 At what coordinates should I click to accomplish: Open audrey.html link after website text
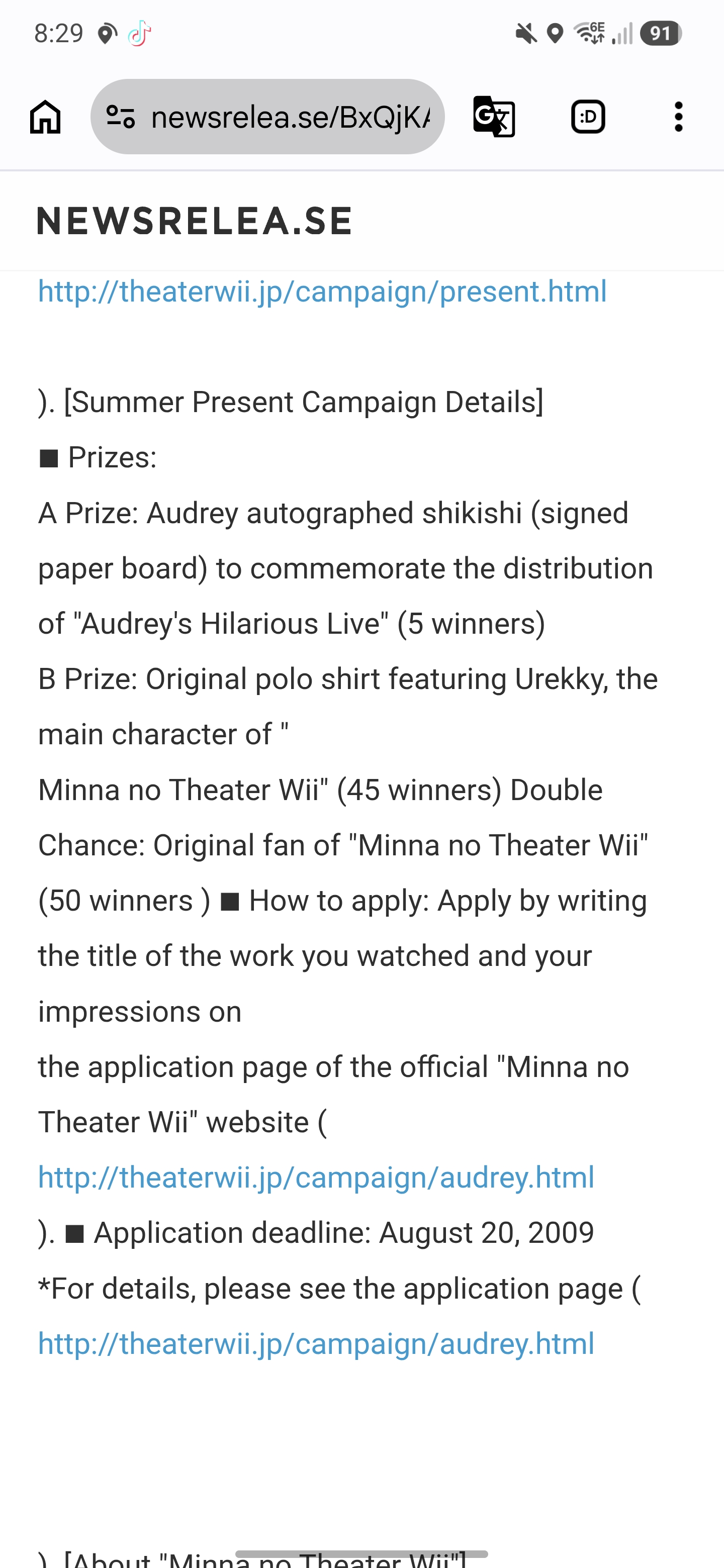(316, 1177)
